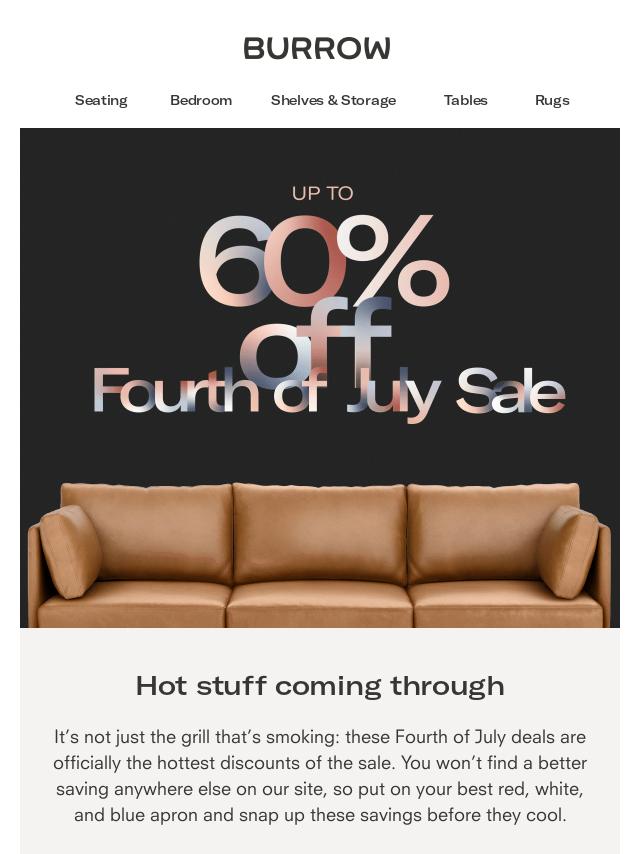This screenshot has width=640, height=854.
Task: Browse Shelves & Storage
Action: click(333, 100)
